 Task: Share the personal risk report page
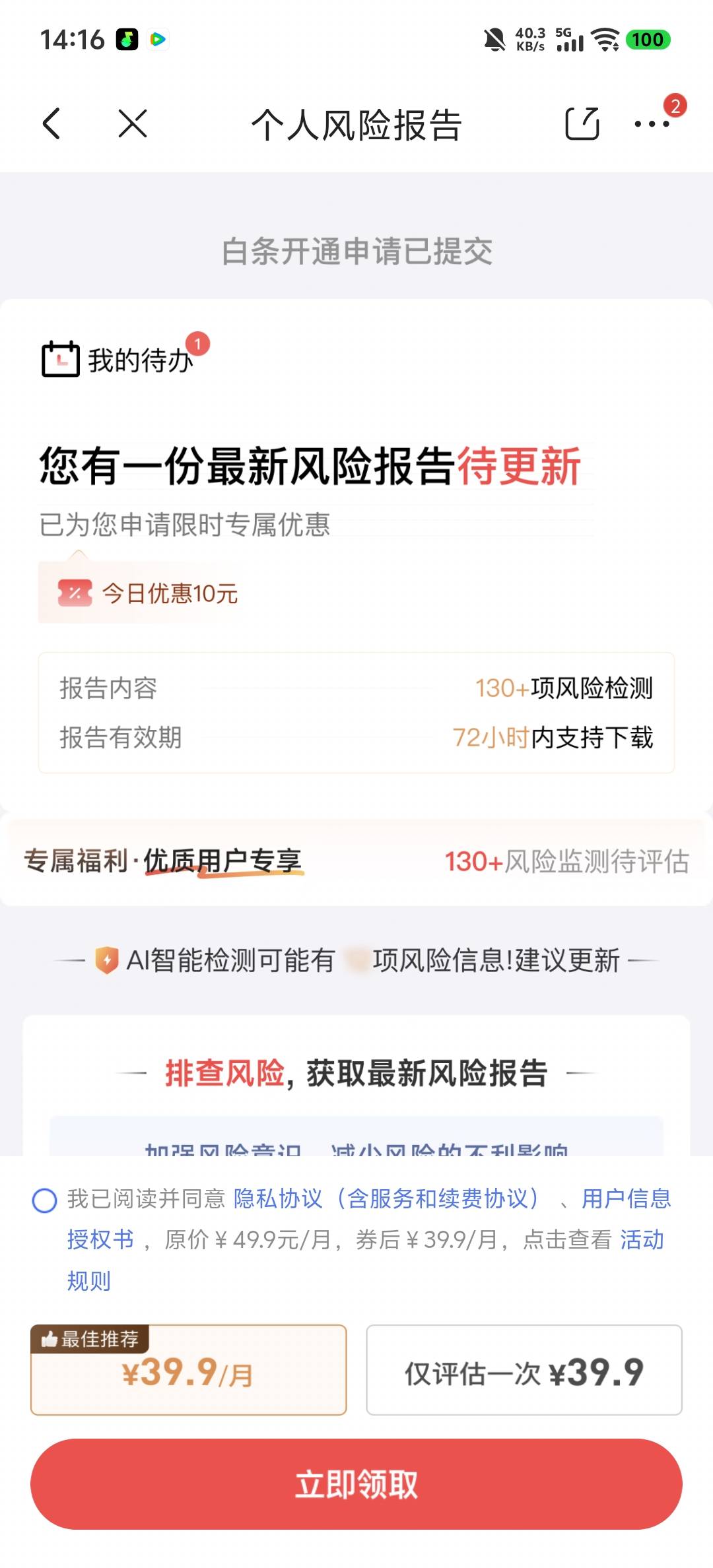click(x=582, y=123)
